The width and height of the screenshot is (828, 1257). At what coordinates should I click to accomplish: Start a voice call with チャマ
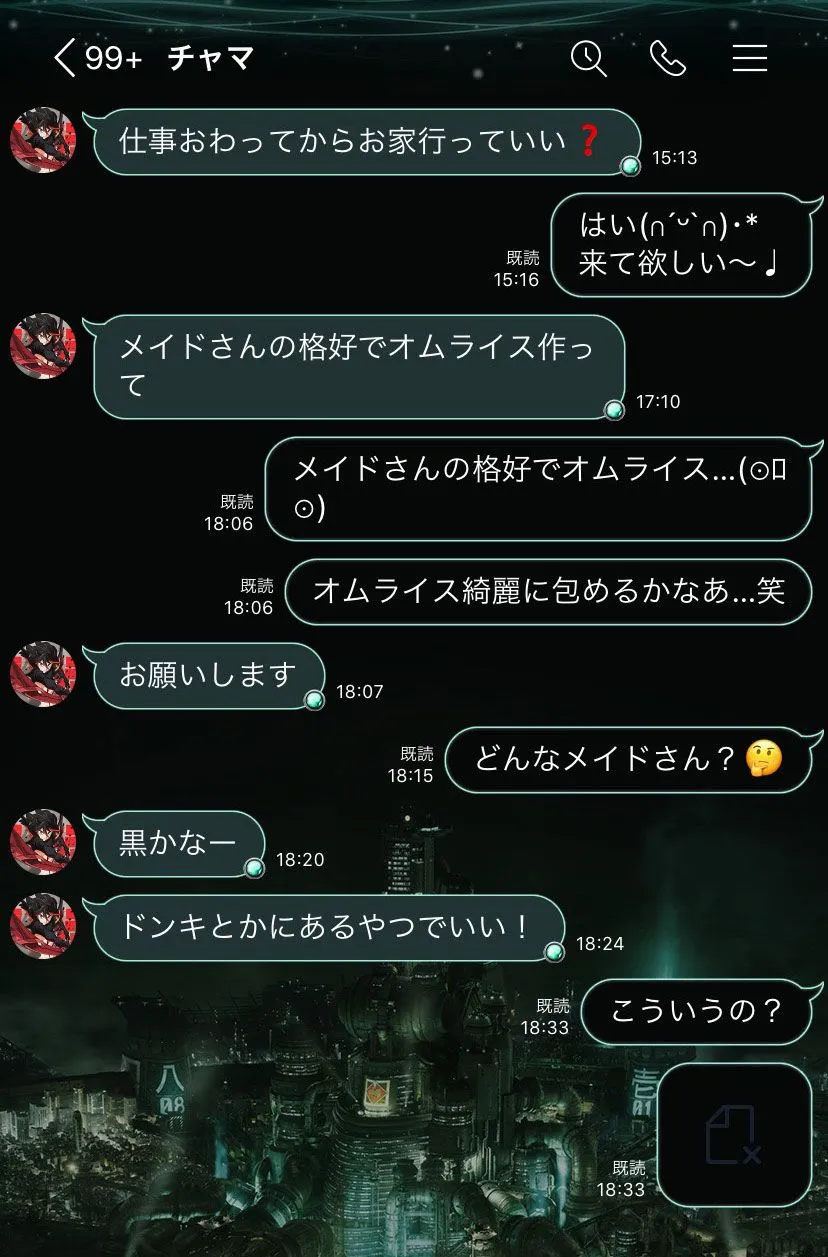coord(670,60)
